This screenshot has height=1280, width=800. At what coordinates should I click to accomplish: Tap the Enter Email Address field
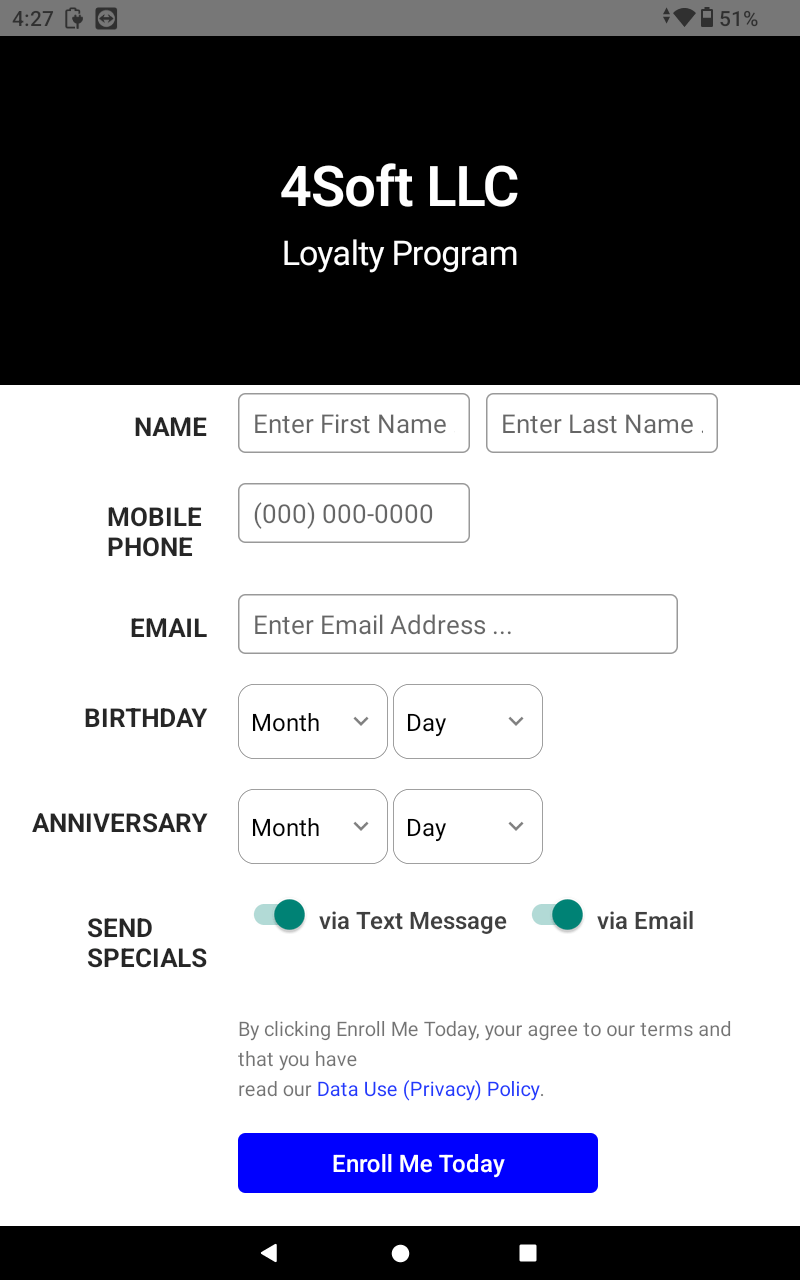(457, 624)
